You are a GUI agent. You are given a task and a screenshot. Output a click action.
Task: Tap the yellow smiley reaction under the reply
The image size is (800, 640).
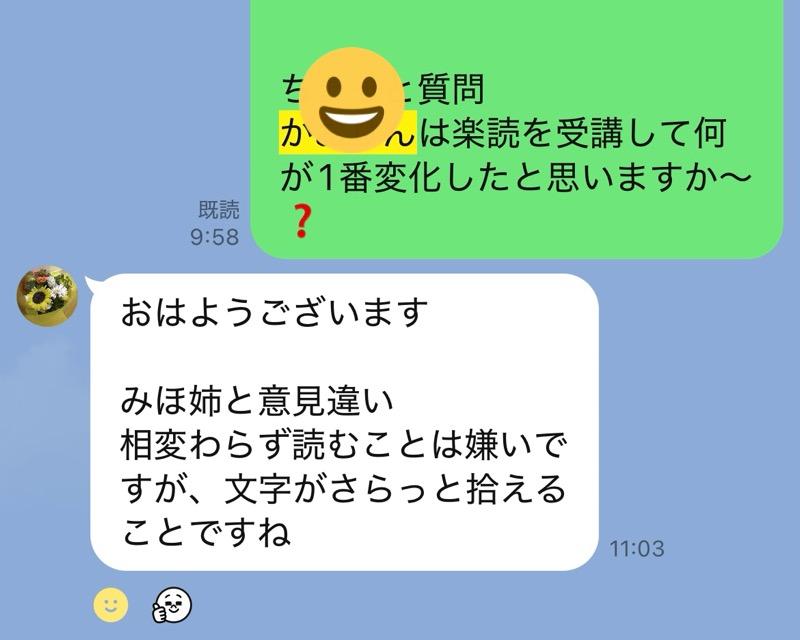pos(111,604)
